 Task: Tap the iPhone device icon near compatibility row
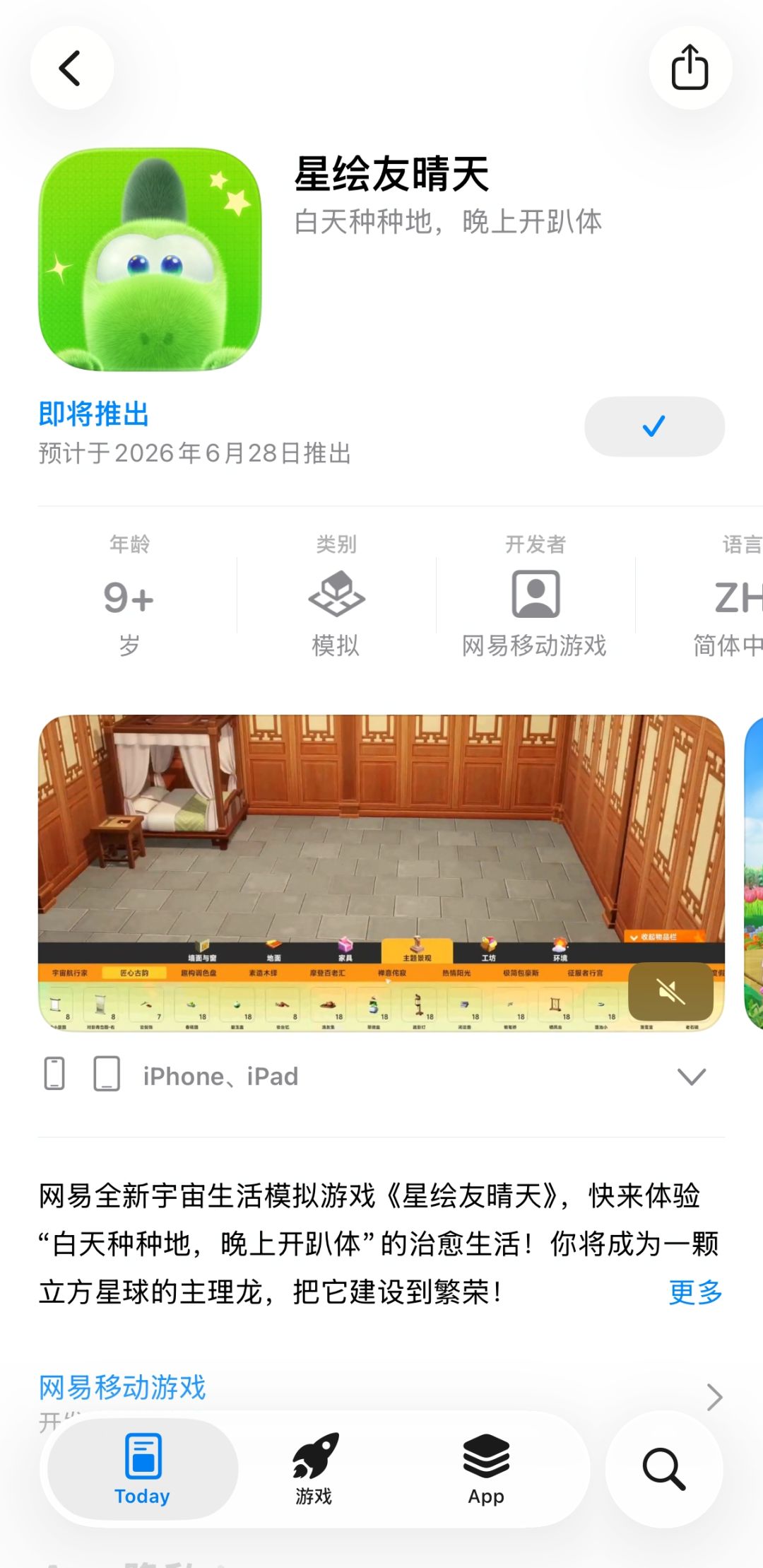[55, 1075]
